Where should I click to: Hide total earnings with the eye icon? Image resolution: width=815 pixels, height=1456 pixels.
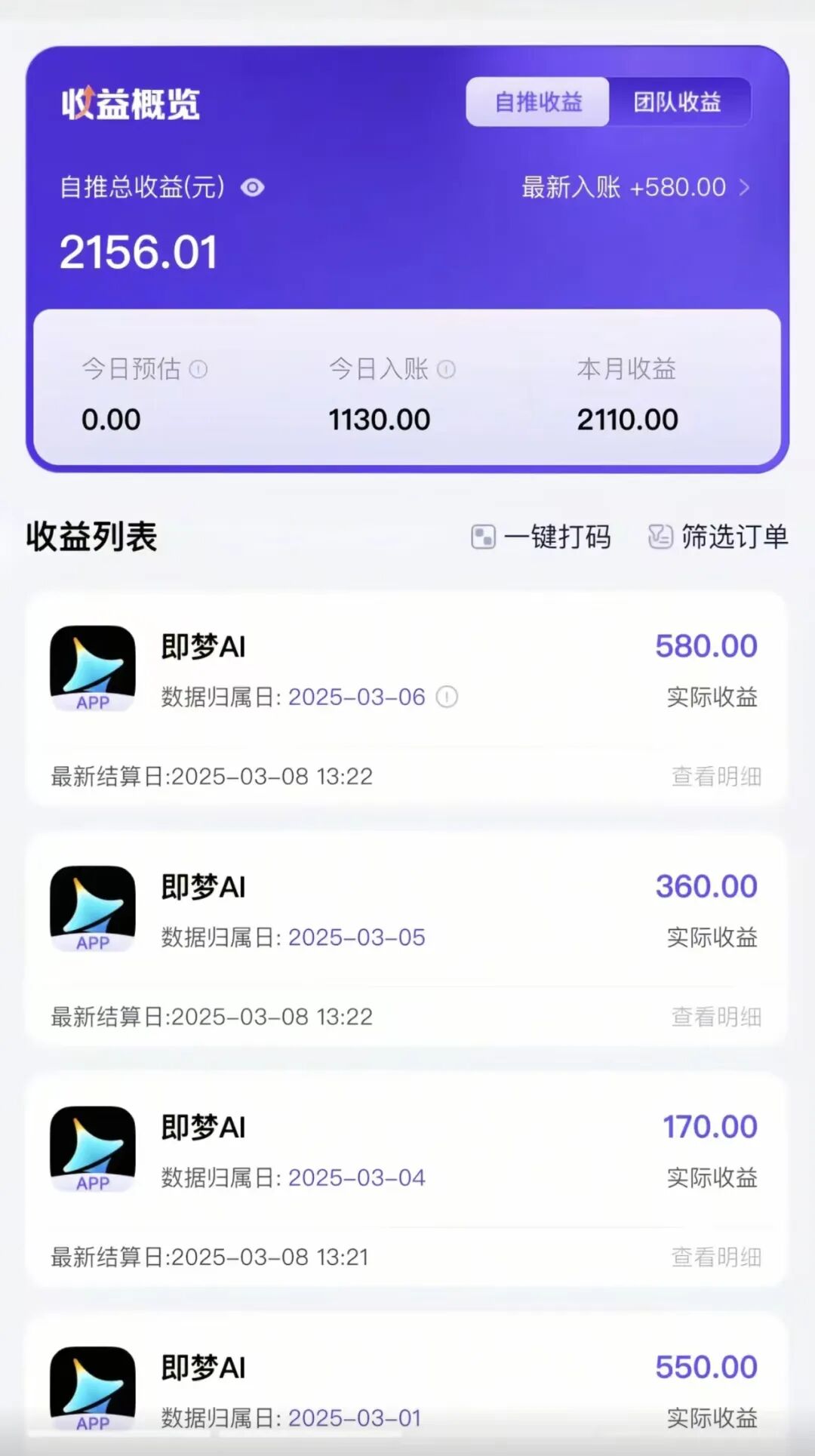252,187
